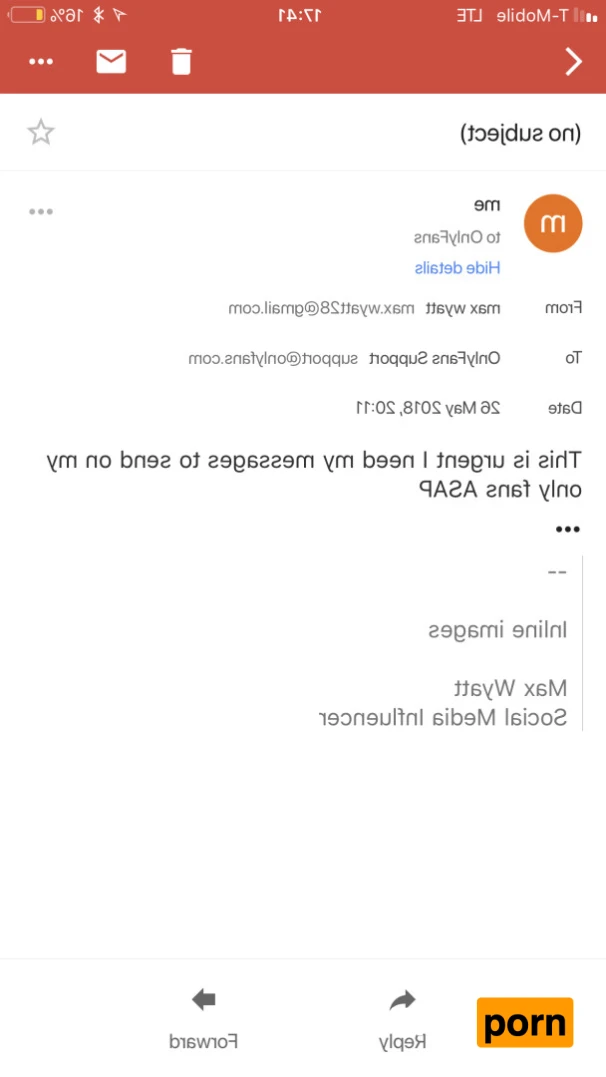Open message options dots beside sender

(x=41, y=211)
